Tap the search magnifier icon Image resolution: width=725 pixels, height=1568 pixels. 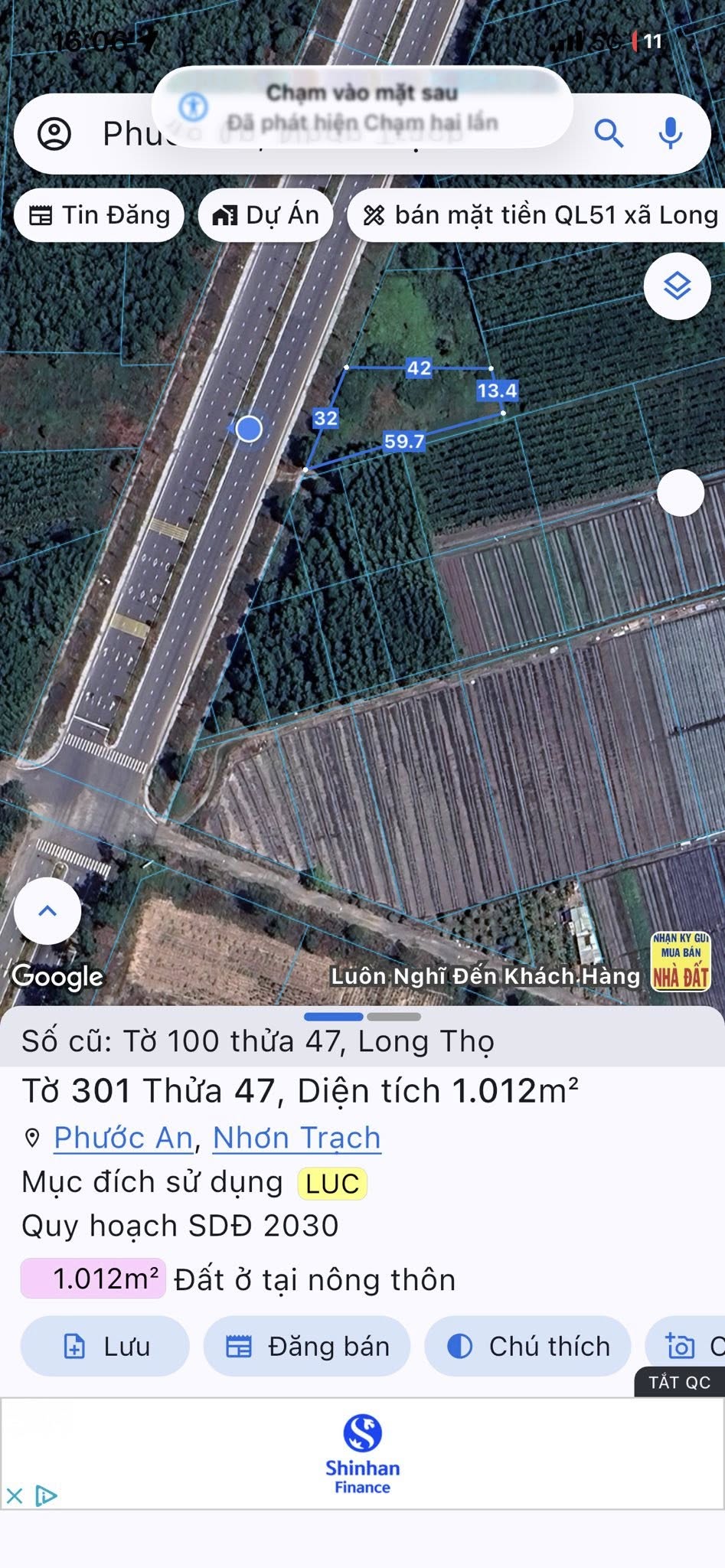click(609, 133)
